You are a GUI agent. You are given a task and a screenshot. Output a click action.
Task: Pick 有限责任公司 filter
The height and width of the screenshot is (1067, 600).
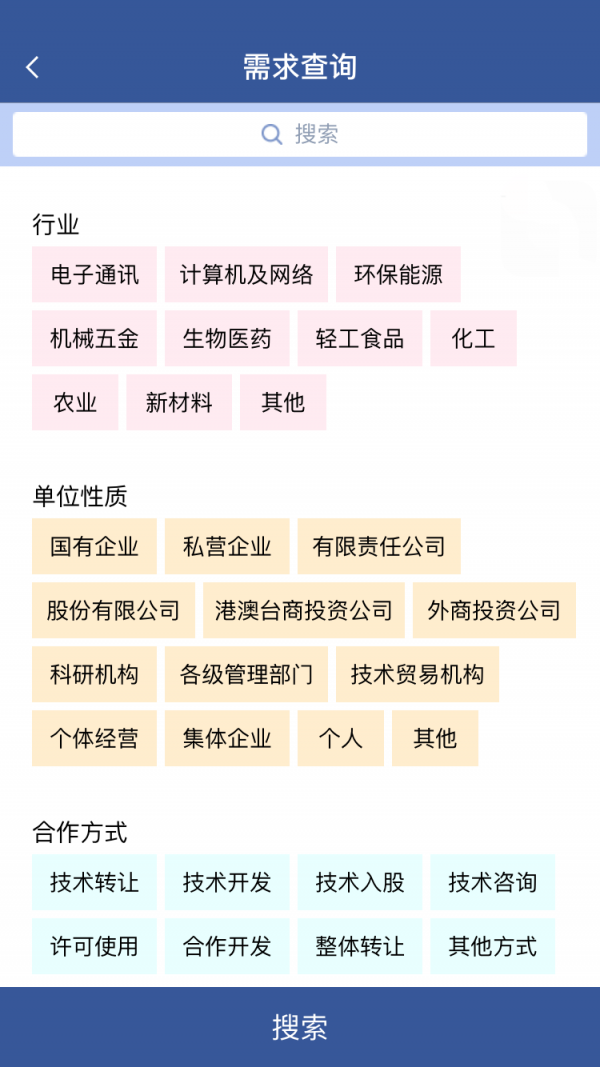(x=379, y=546)
